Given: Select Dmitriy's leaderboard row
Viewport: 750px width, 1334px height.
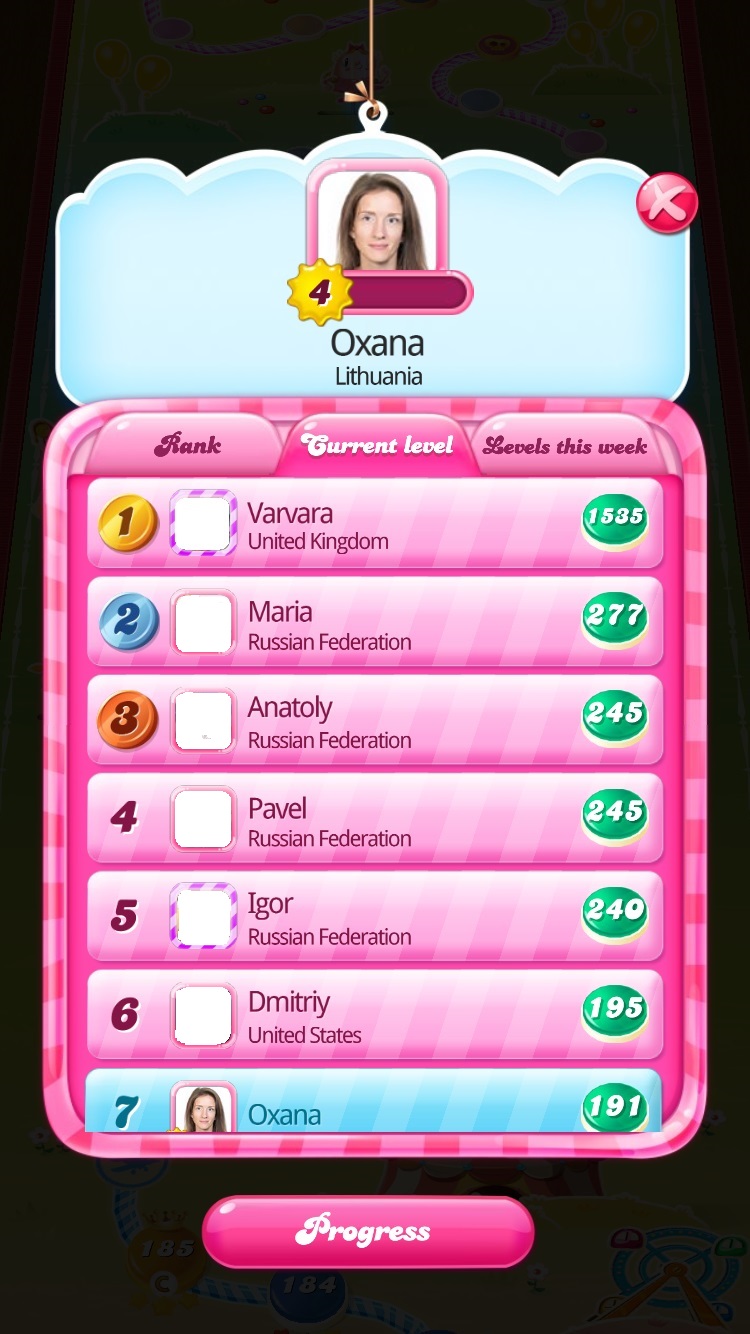Looking at the screenshot, I should [x=375, y=1015].
